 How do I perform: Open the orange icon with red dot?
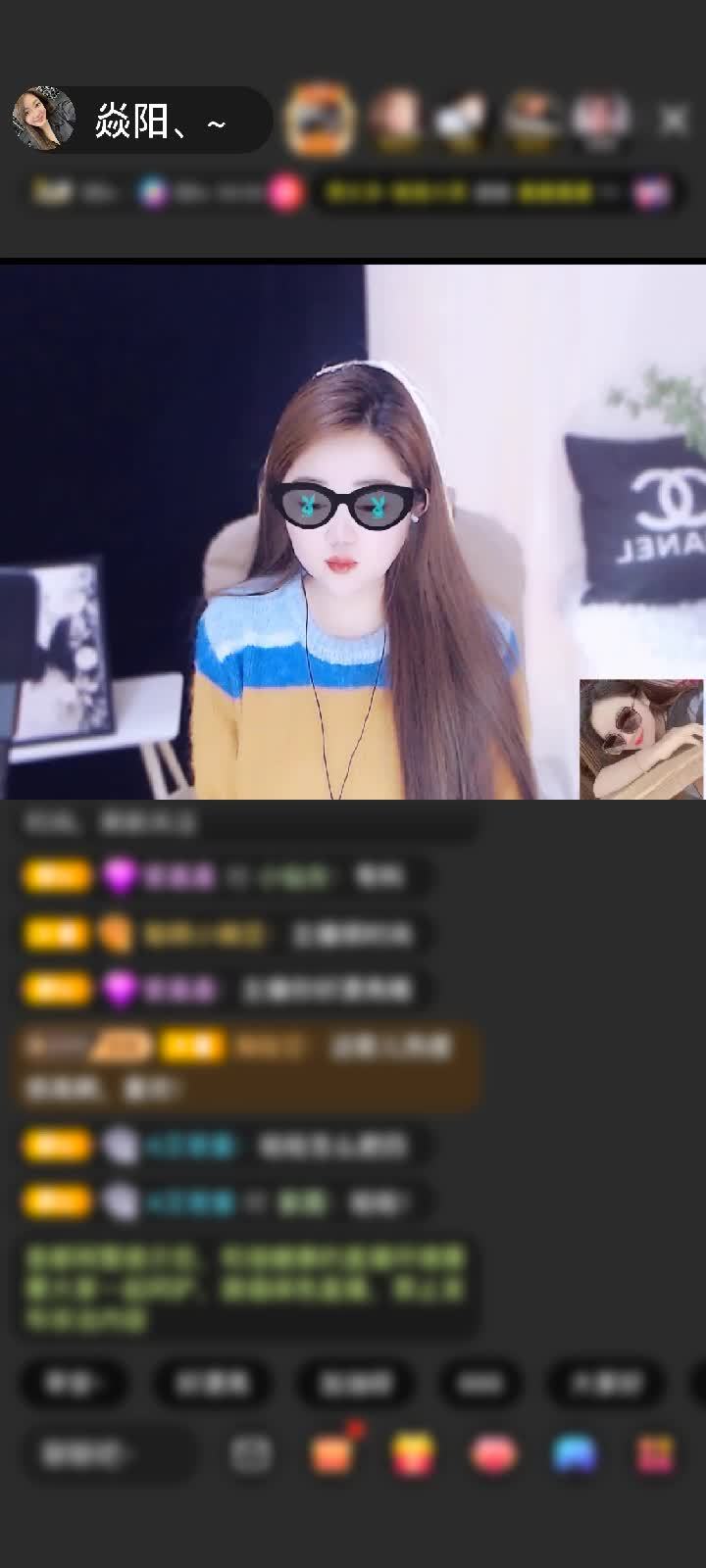pyautogui.click(x=333, y=1455)
